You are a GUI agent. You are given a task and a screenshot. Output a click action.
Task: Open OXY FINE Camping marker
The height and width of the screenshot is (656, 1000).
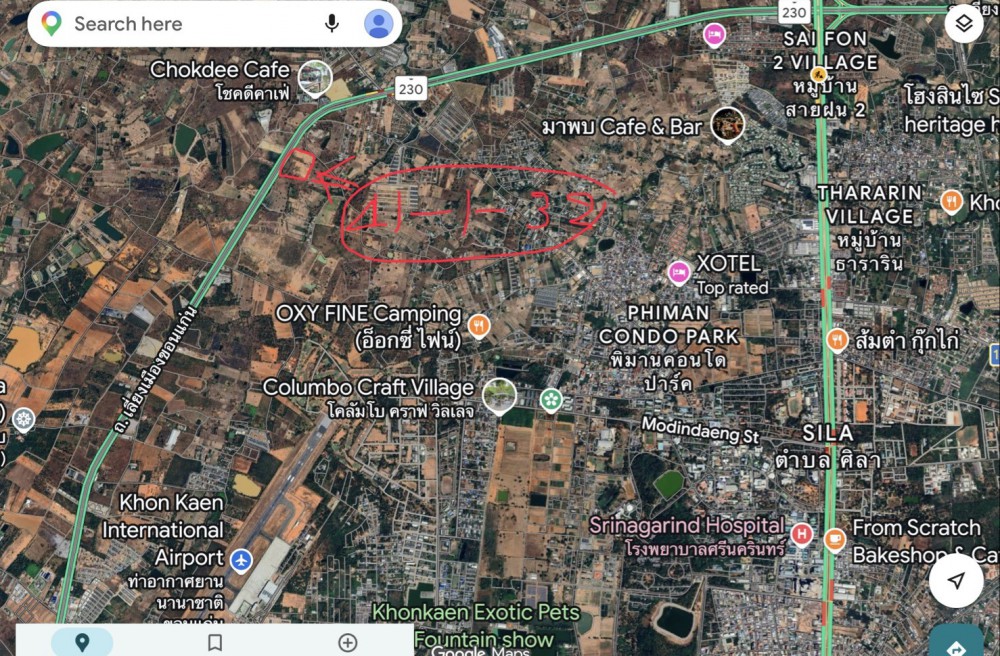[x=479, y=325]
